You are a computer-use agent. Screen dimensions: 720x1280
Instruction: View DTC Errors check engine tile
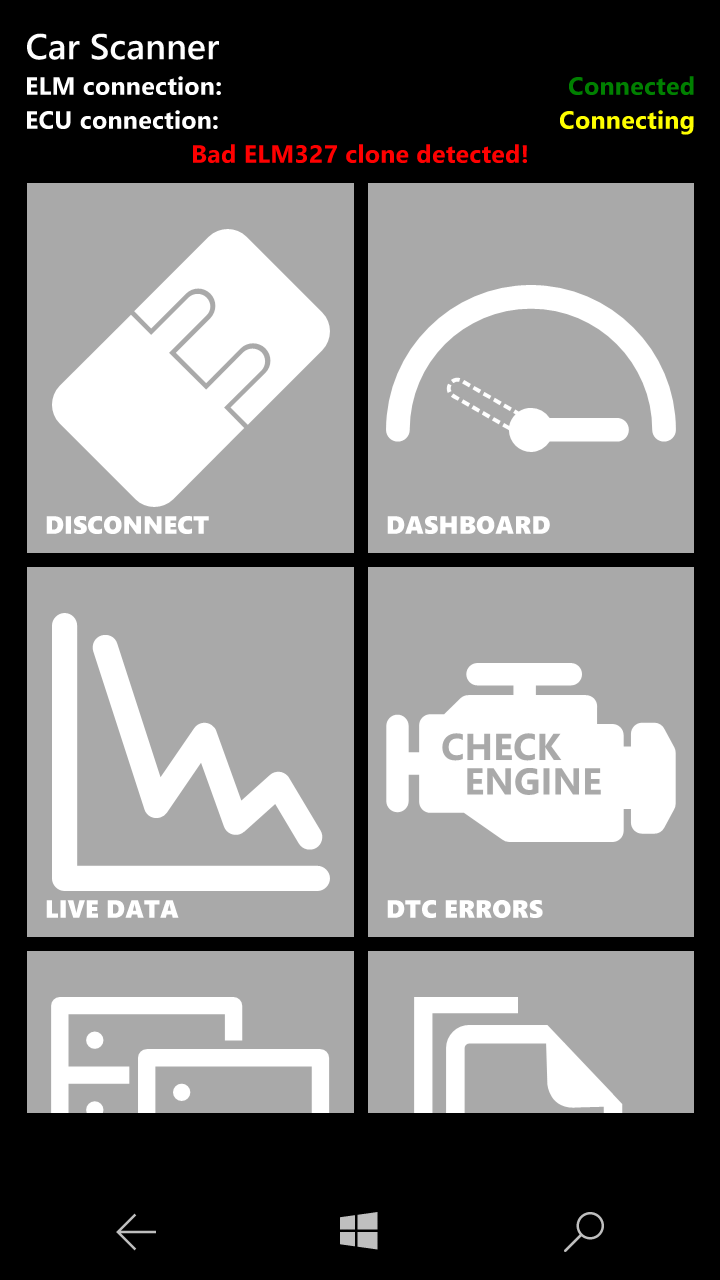(530, 751)
